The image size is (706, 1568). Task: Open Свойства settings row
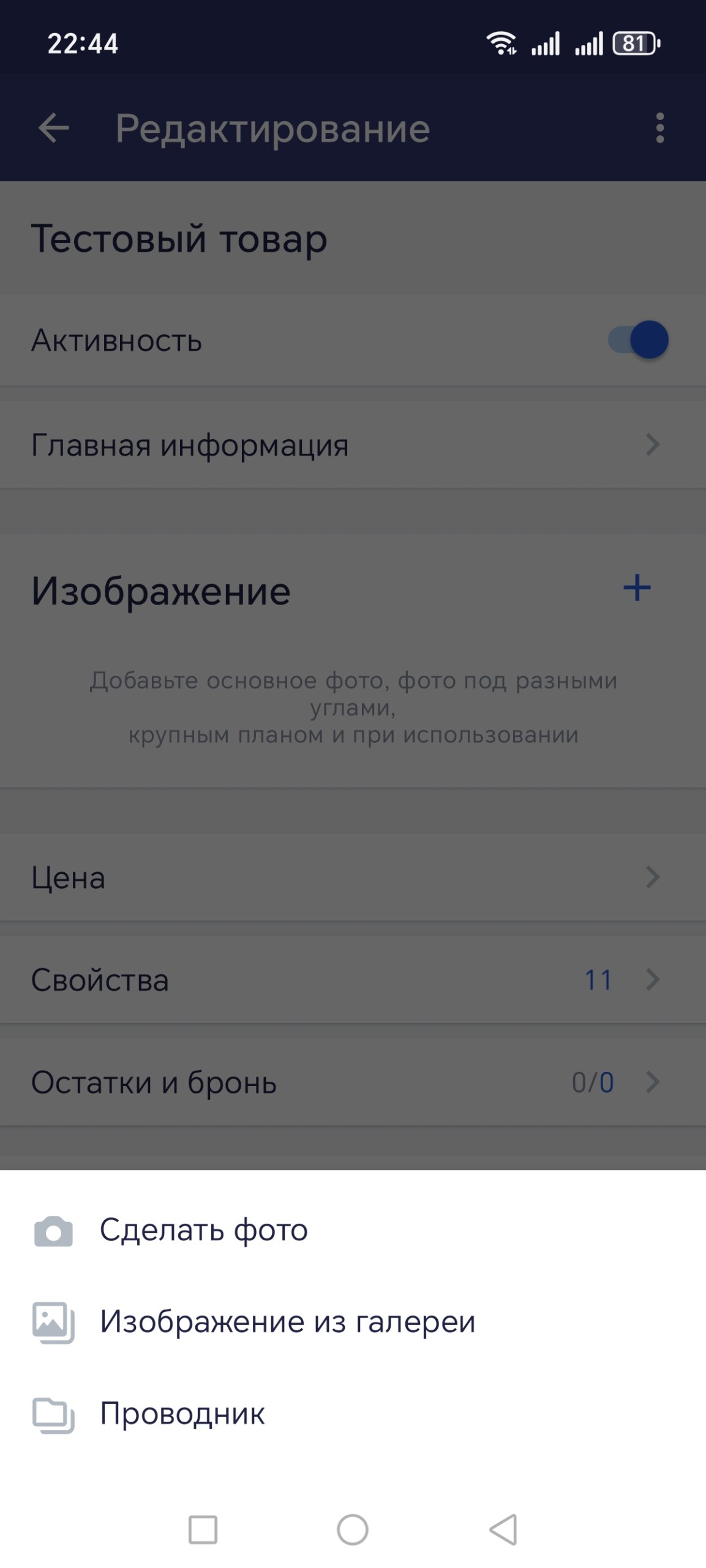353,980
